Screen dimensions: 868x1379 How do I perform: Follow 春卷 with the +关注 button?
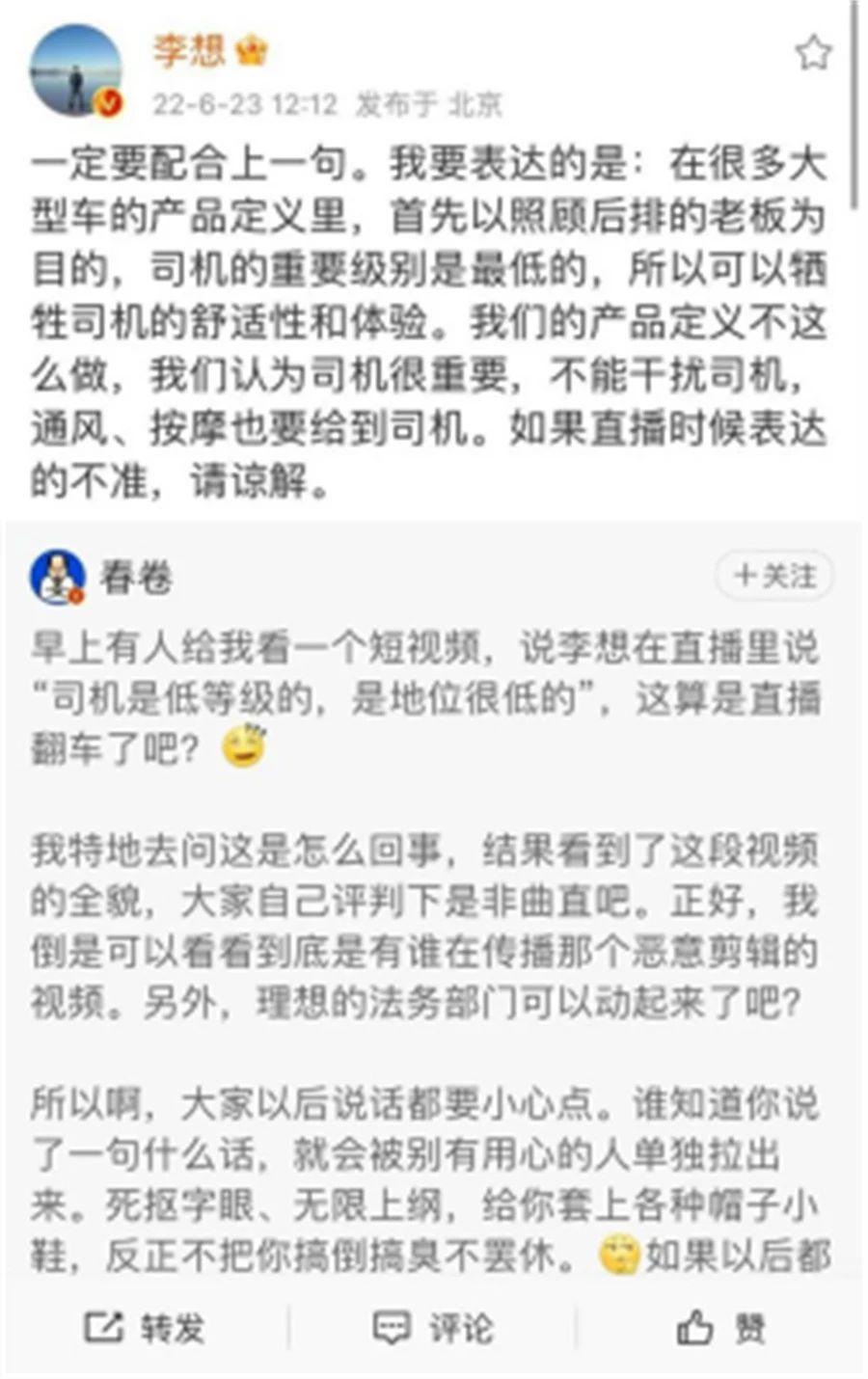[774, 576]
